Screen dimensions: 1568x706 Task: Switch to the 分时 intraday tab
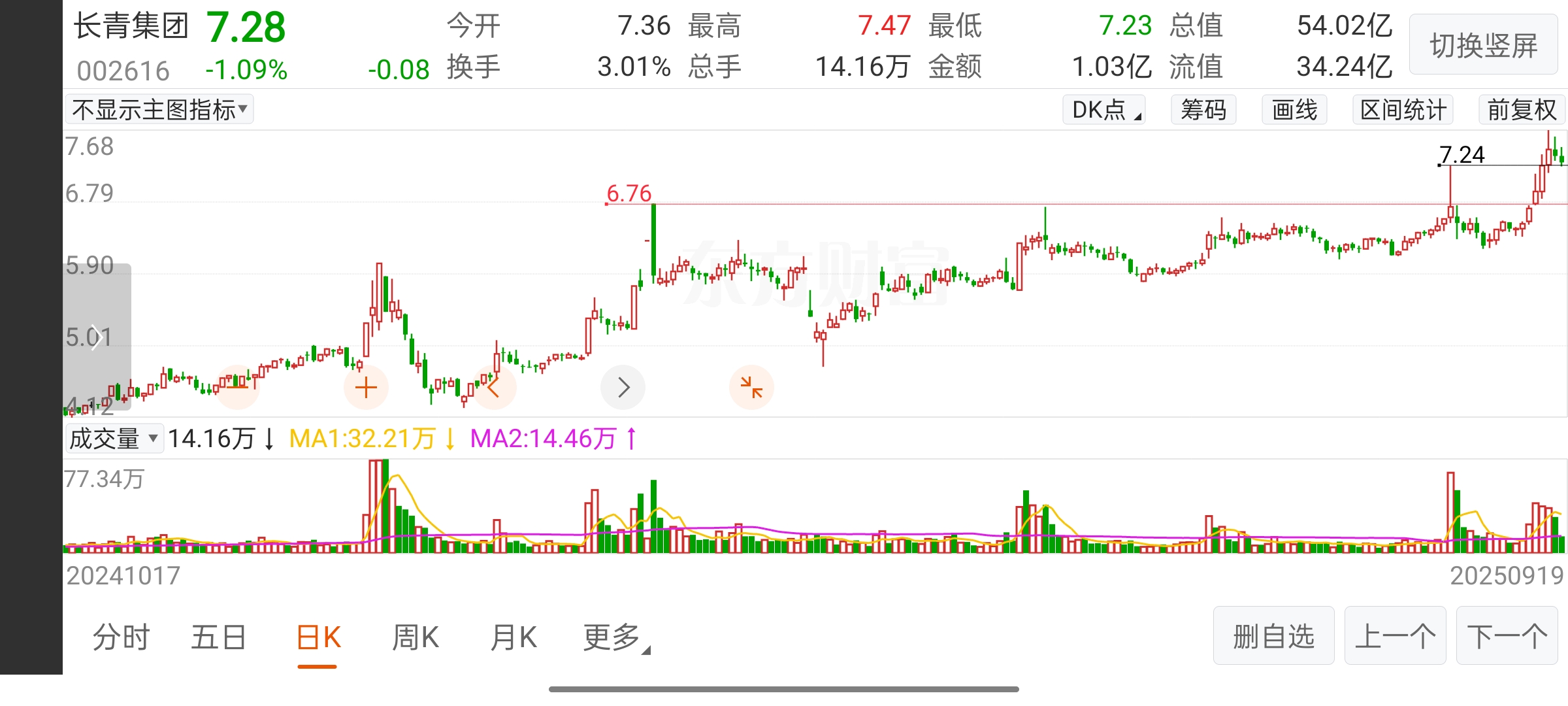(121, 637)
